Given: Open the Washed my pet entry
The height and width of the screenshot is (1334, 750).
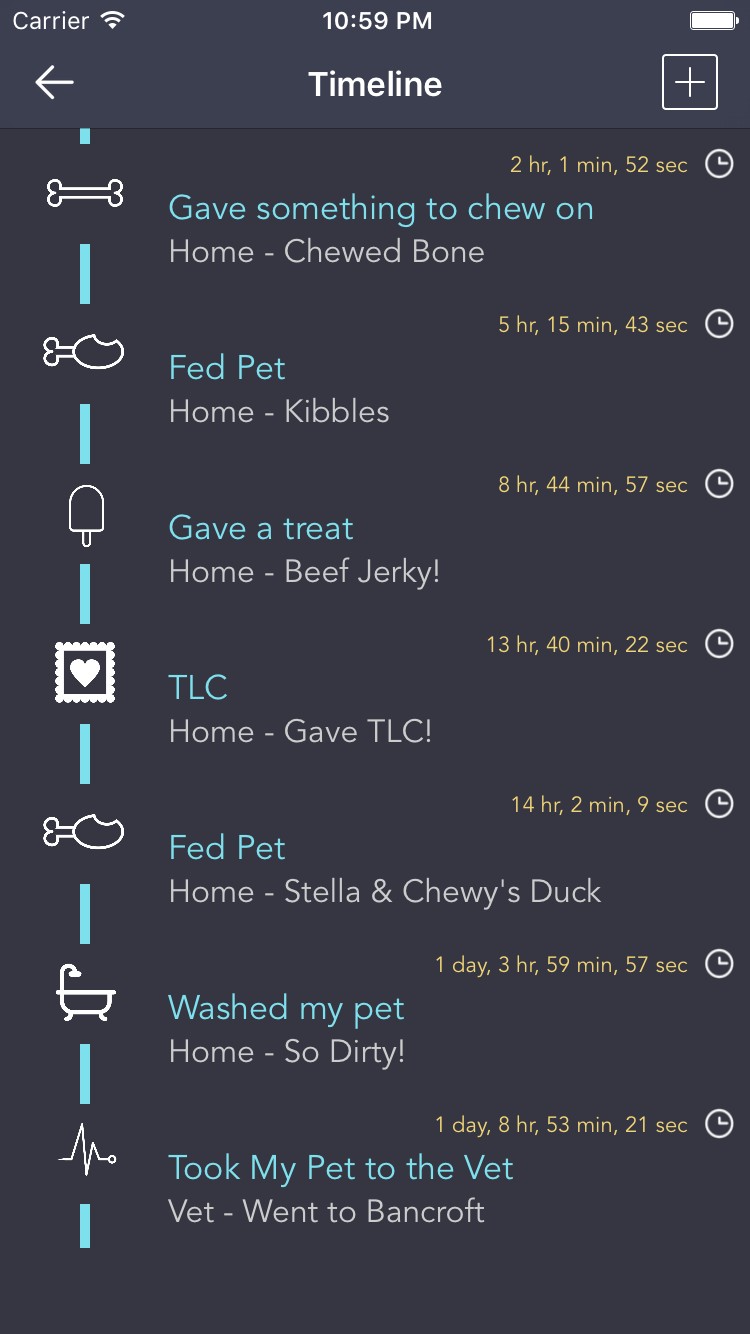Looking at the screenshot, I should (375, 1008).
